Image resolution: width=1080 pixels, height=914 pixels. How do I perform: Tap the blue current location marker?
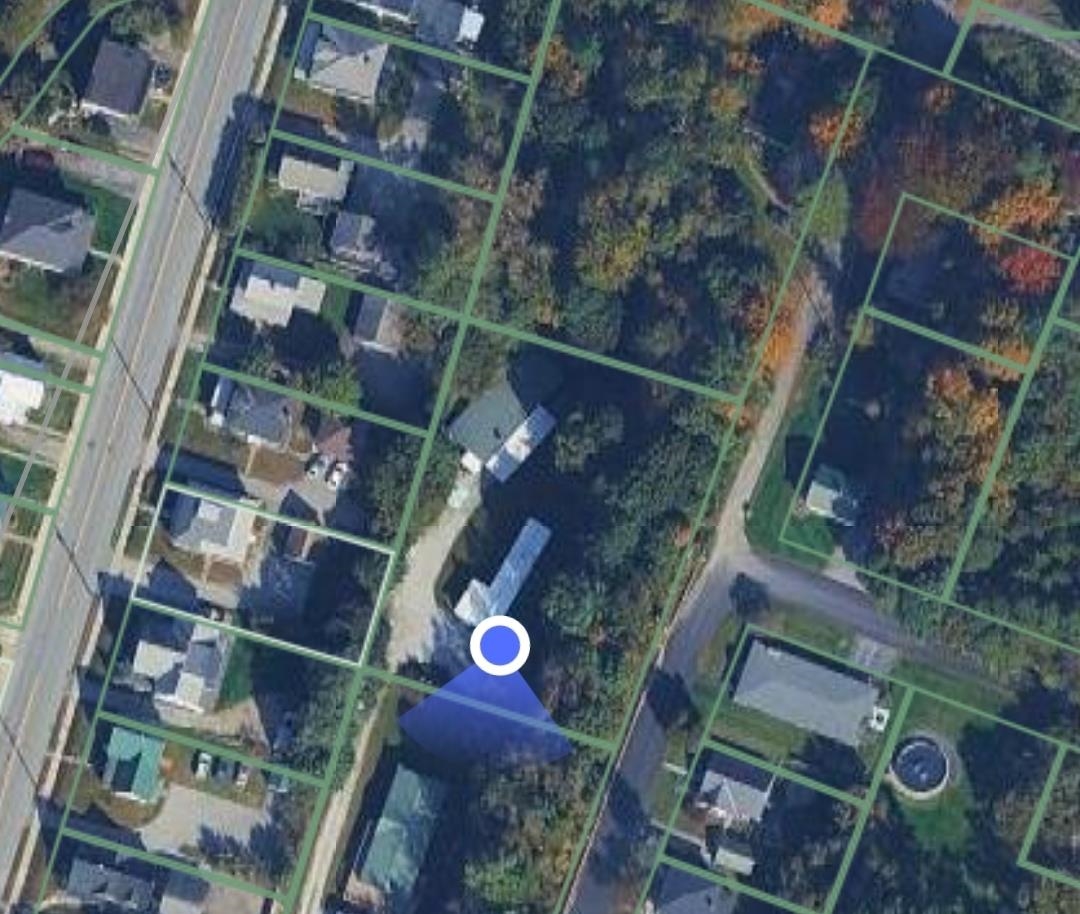pos(499,646)
